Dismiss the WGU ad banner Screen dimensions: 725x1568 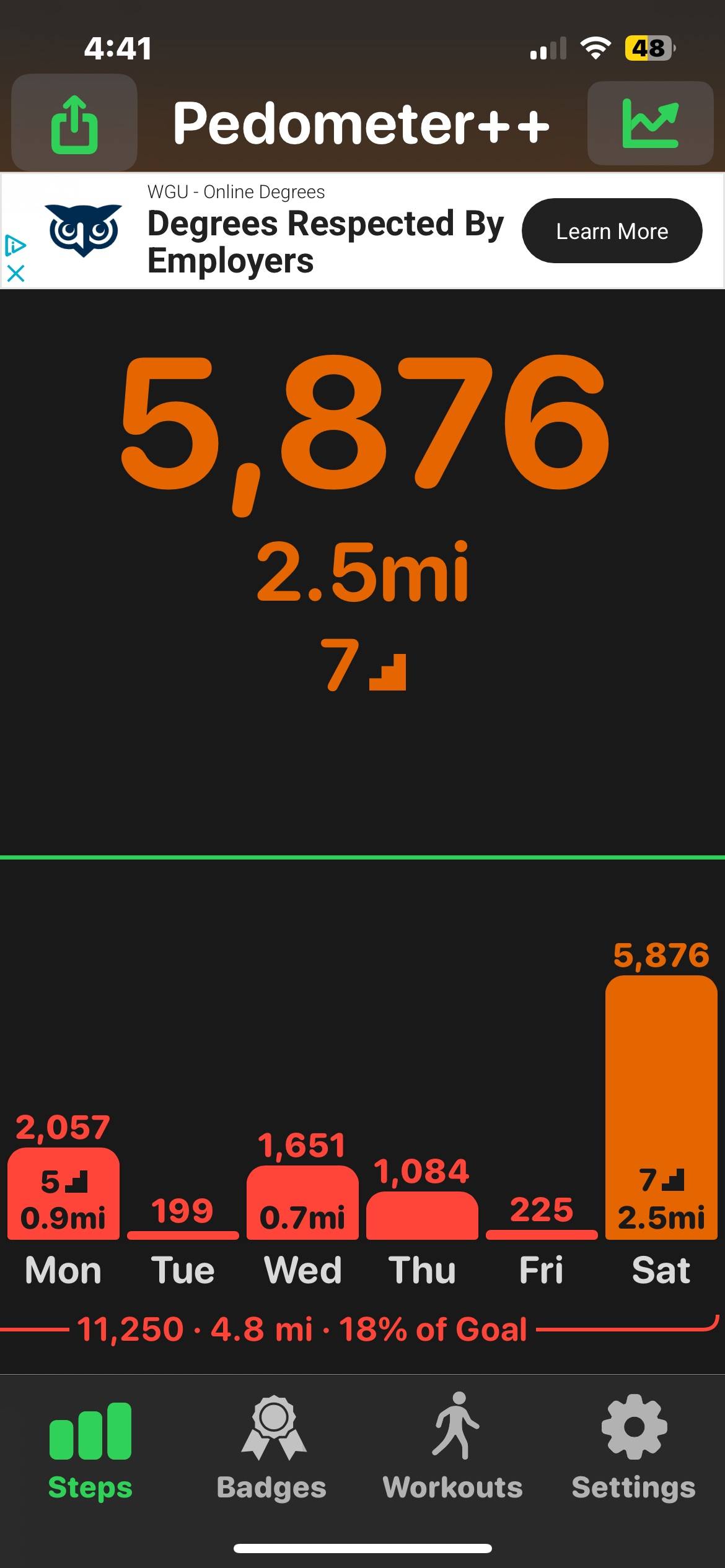coord(15,273)
